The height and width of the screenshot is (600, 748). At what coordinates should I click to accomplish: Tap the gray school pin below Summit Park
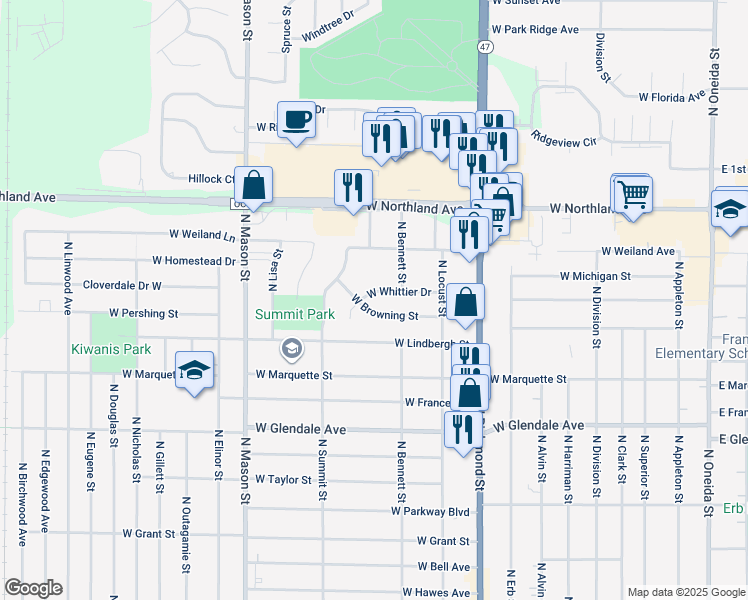tap(292, 350)
